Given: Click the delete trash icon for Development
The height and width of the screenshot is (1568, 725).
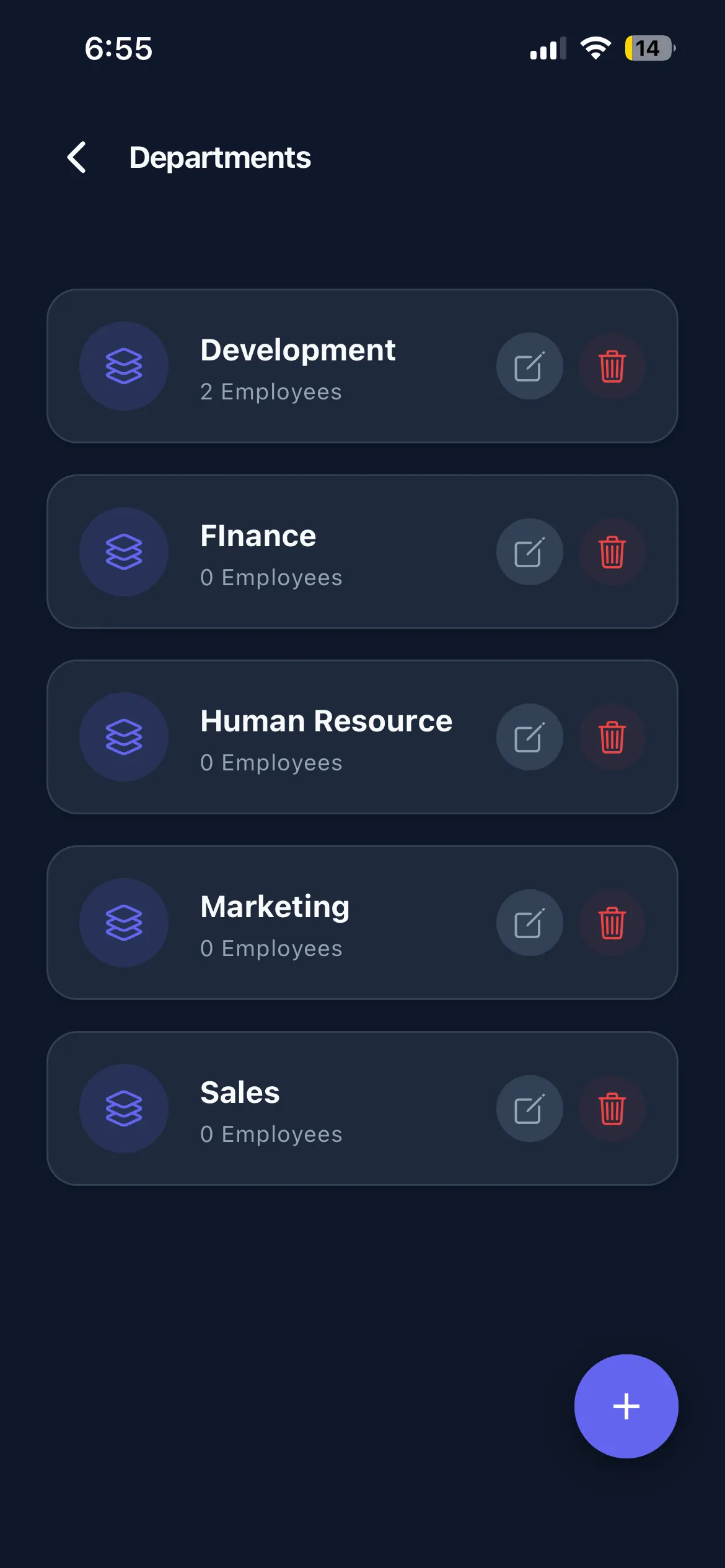Looking at the screenshot, I should [x=612, y=366].
